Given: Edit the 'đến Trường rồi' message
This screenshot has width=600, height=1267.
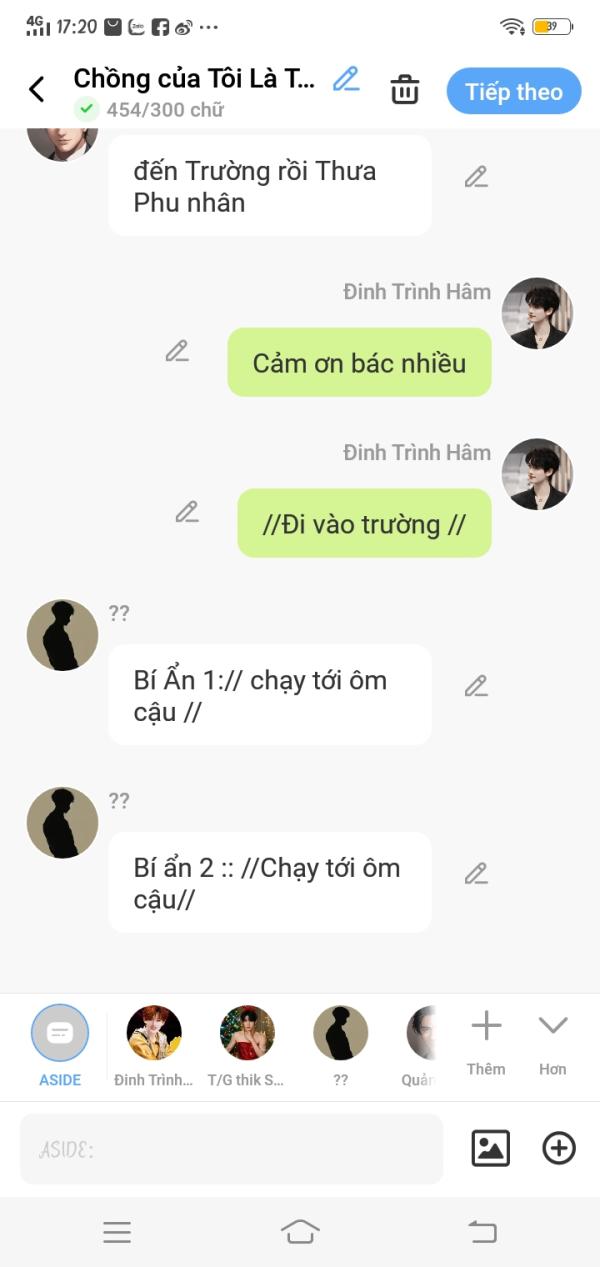Looking at the screenshot, I should click(x=476, y=177).
